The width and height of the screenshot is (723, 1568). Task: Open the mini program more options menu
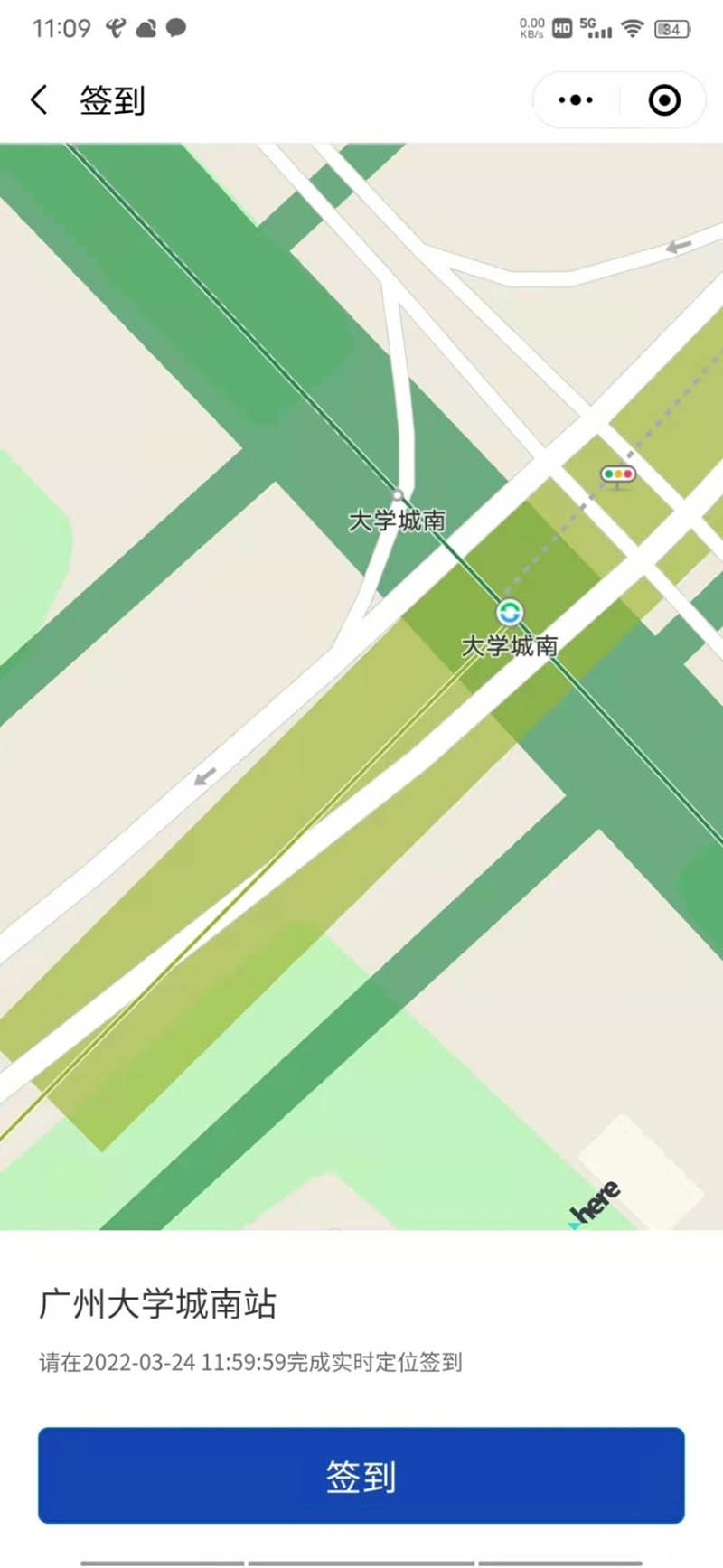(576, 99)
